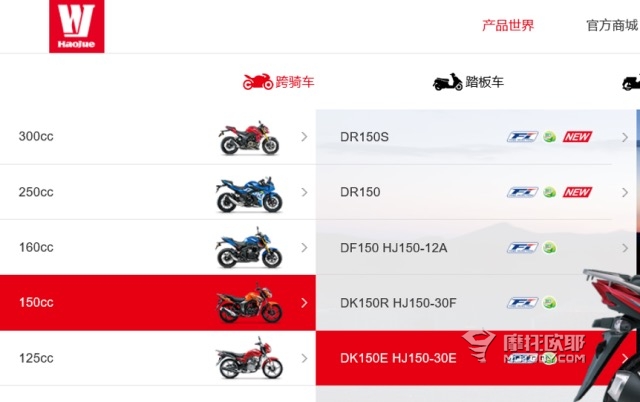Open the 产品世界 navigation item

(x=508, y=26)
